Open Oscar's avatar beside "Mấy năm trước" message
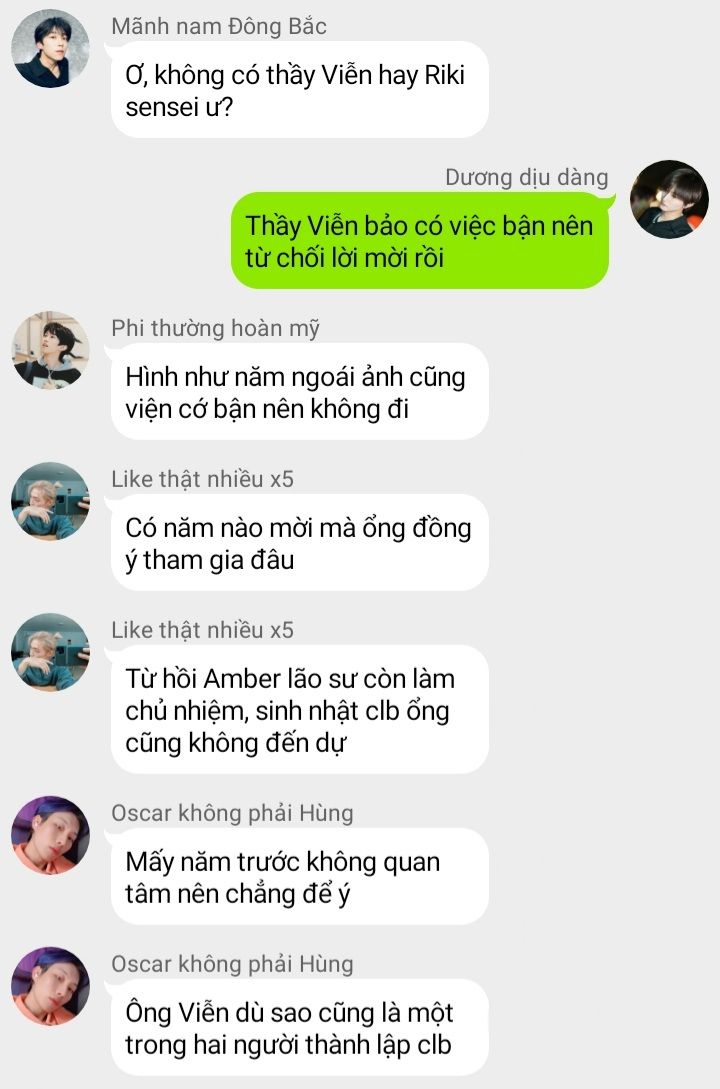The width and height of the screenshot is (720, 1089). tap(51, 835)
